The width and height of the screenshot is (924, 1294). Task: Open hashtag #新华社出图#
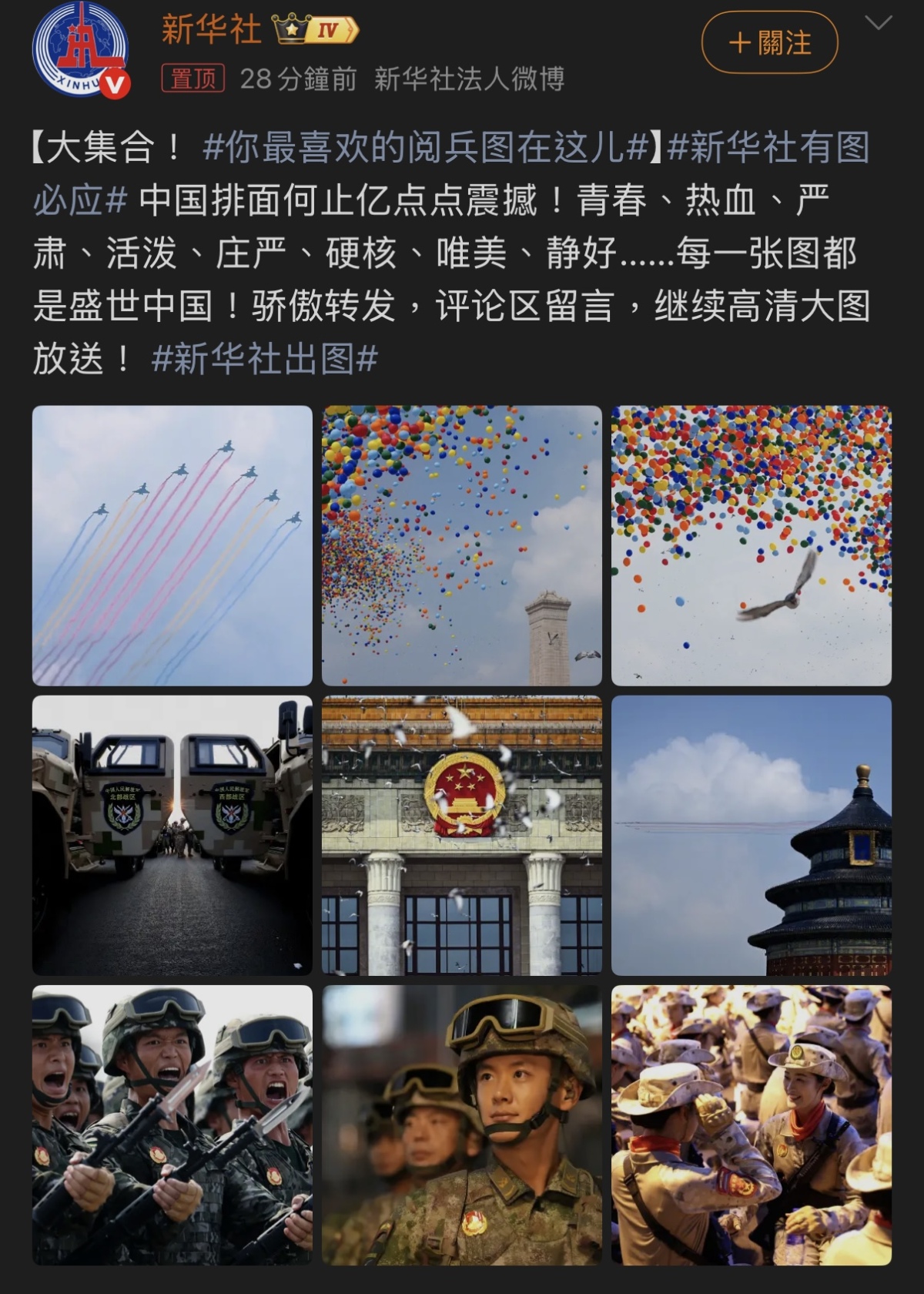click(x=265, y=359)
